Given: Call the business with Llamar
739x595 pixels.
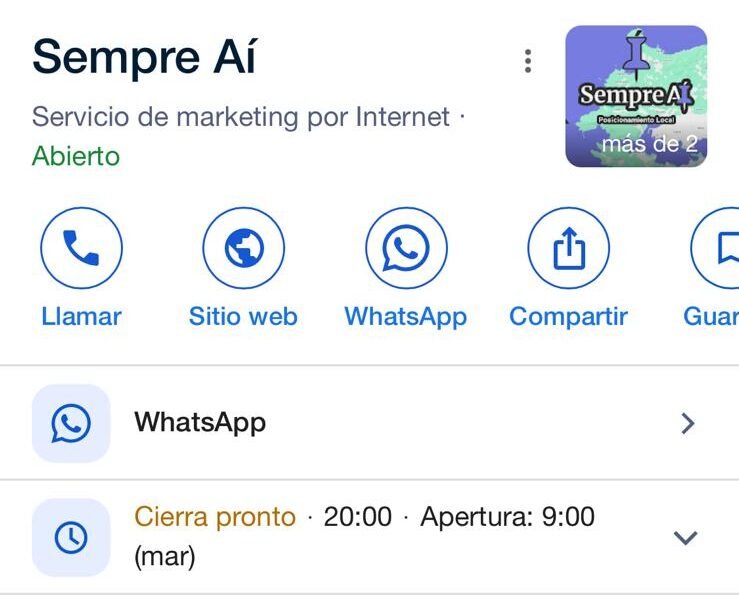Looking at the screenshot, I should pyautogui.click(x=81, y=248).
